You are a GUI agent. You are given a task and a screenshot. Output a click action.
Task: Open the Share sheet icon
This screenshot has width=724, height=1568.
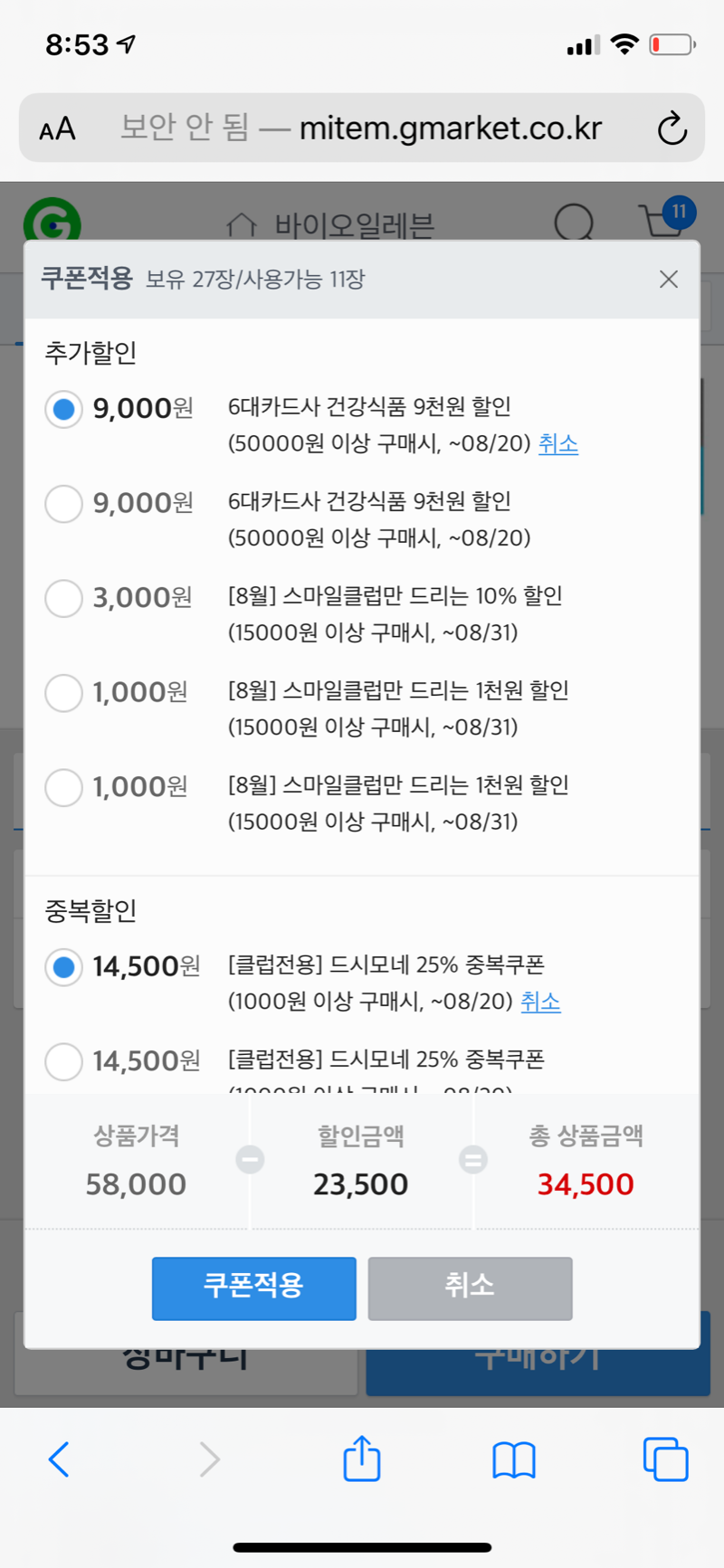pos(362,1458)
